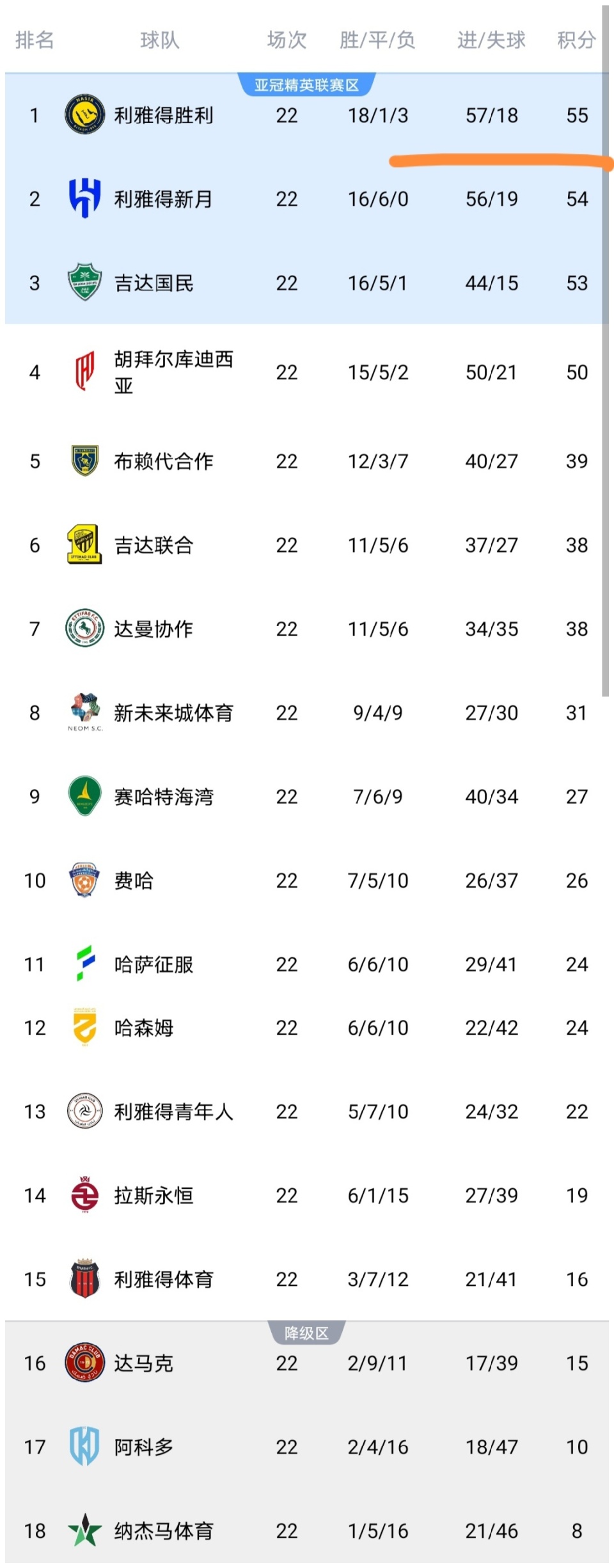
Task: Tap the 阿科多 team row
Action: [144, 1447]
